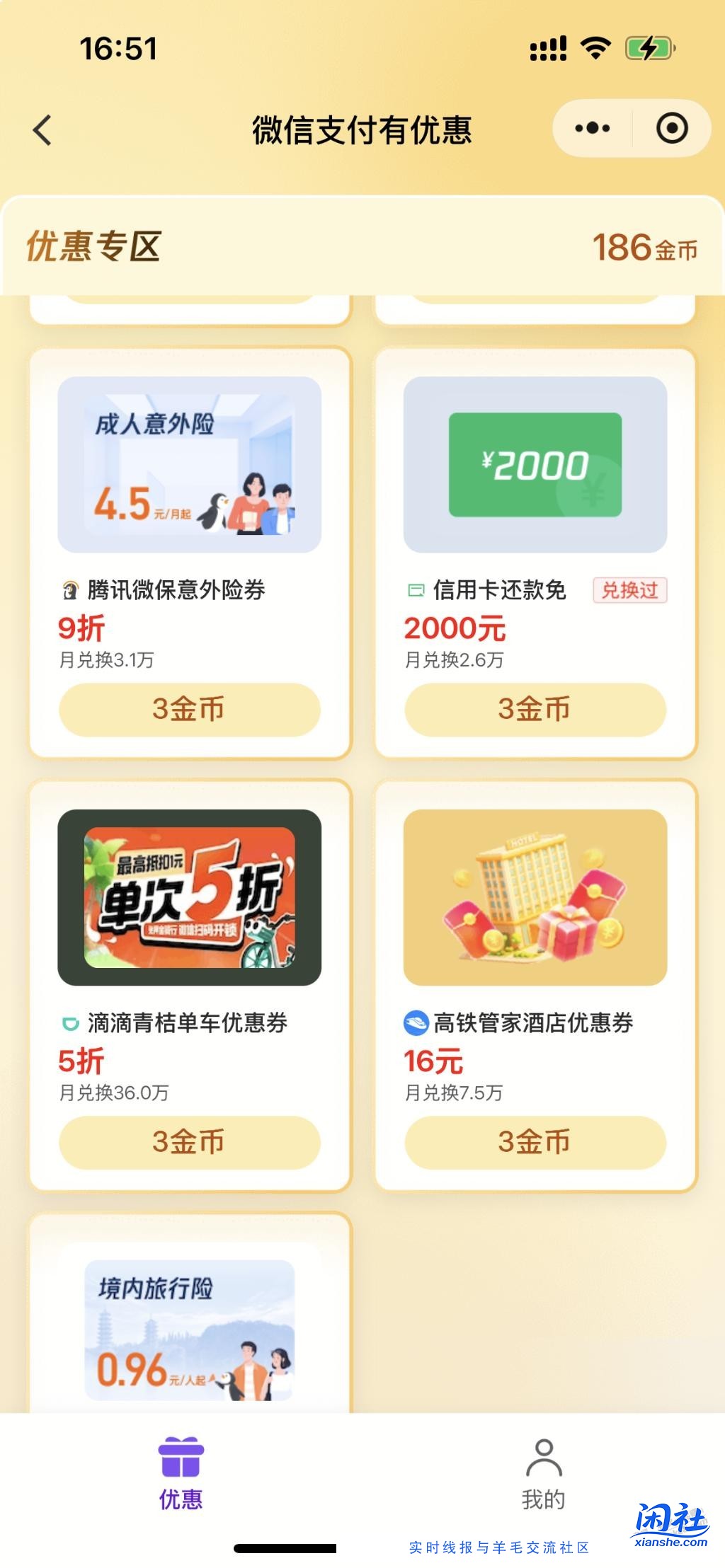Screen dimensions: 725x1568
Task: Click the 3金币 button under 高铁管家酒店优惠券
Action: [534, 1142]
